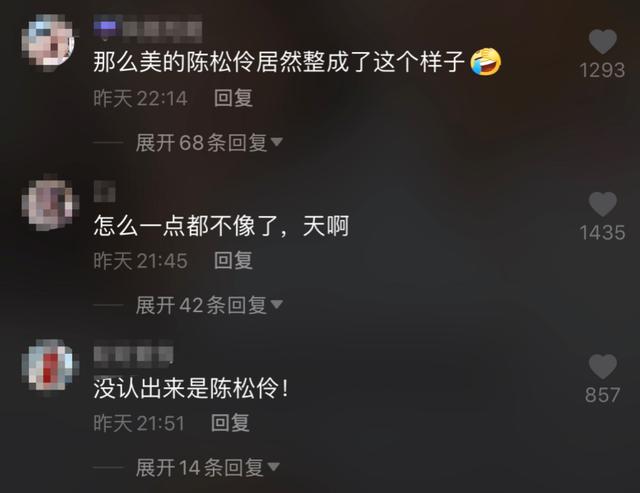Like the comment with 857 likes
This screenshot has height=493, width=640.
[x=602, y=367]
